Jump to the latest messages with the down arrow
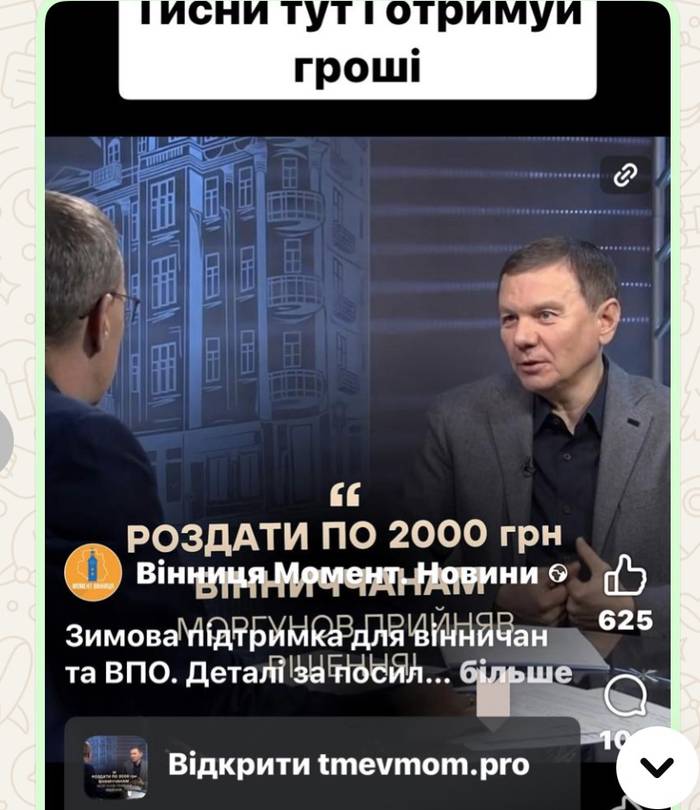 point(656,768)
